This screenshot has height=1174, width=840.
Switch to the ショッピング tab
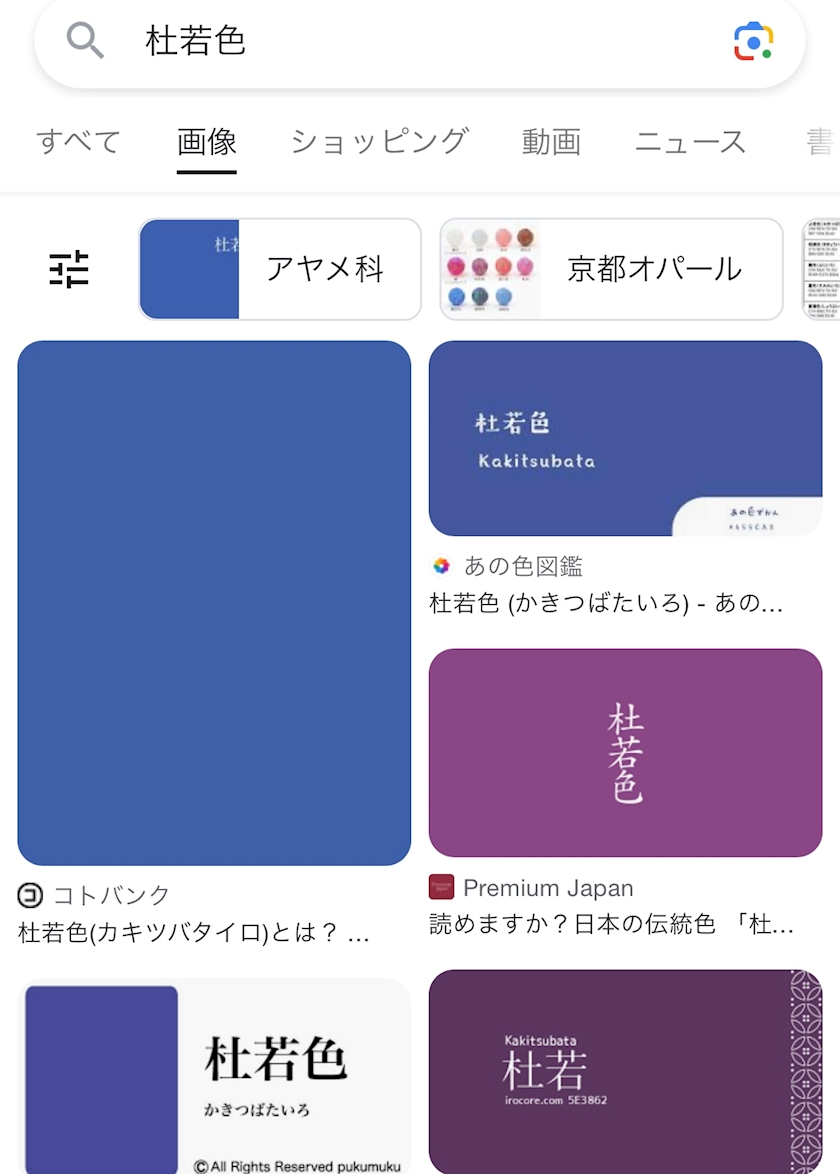point(380,142)
